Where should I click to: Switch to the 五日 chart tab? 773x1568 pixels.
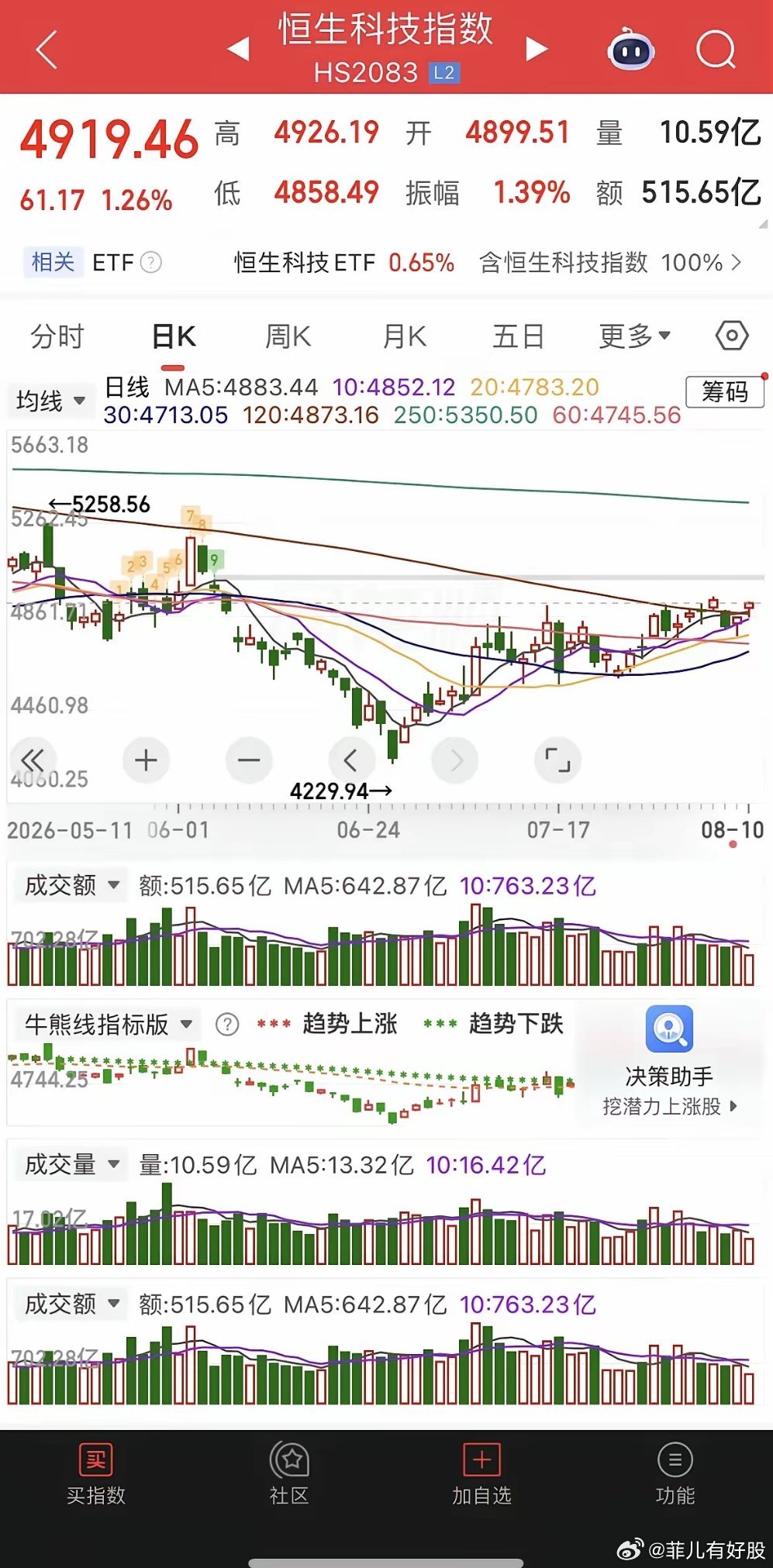(519, 337)
